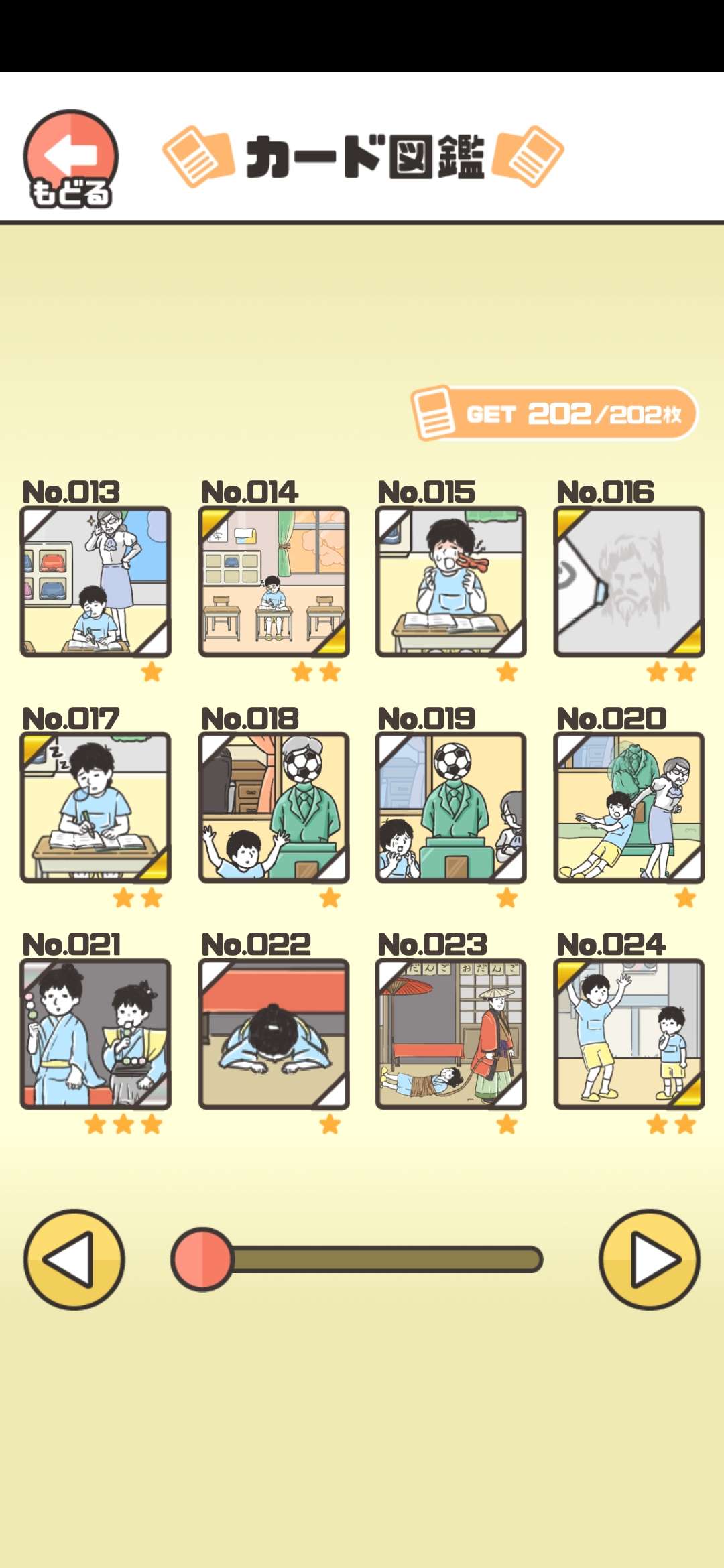The width and height of the screenshot is (724, 1568).
Task: Go back with the もどる button
Action: 71,159
